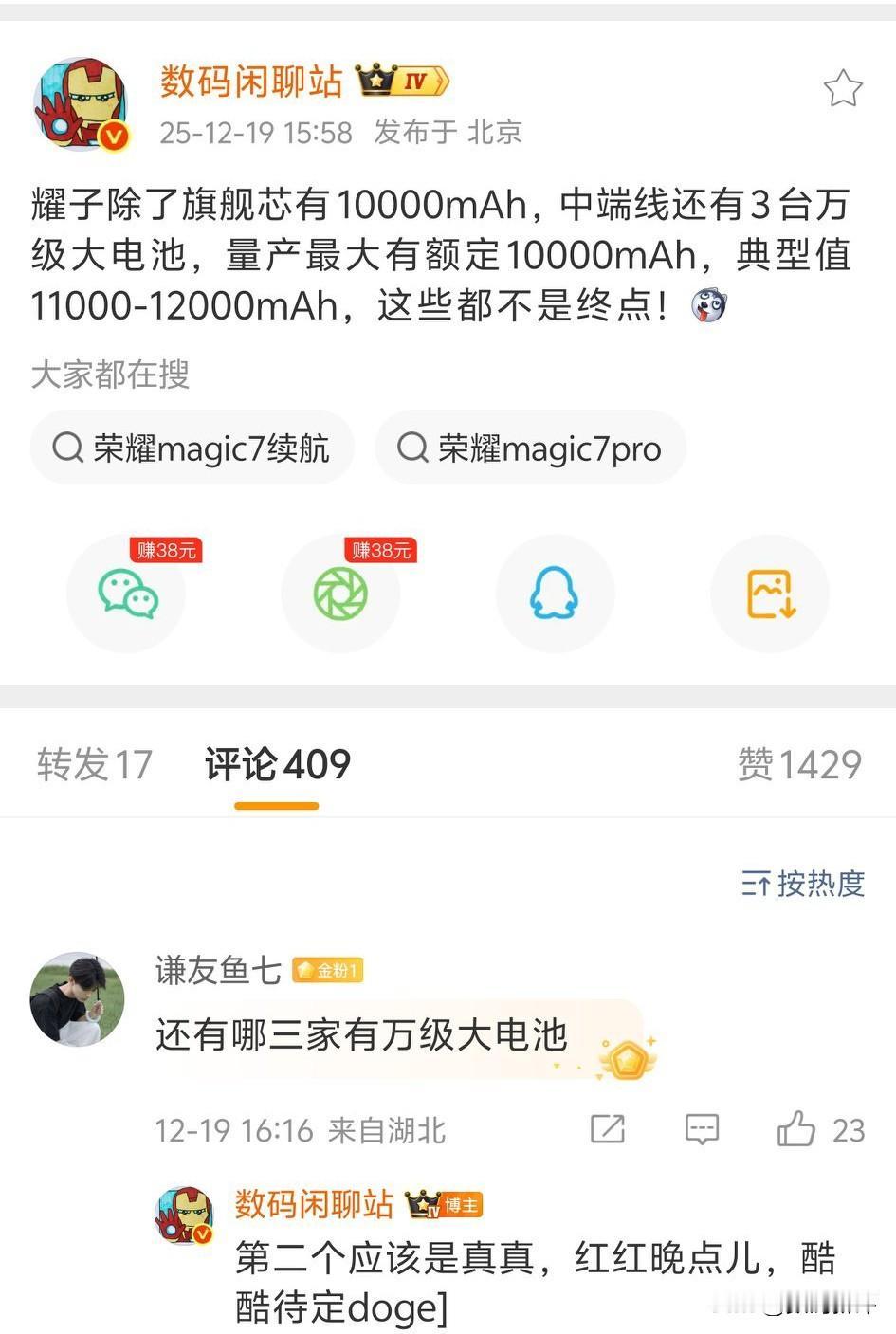The height and width of the screenshot is (1334, 896).
Task: Click 谦友鱼七's avatar picture
Action: coord(77,998)
